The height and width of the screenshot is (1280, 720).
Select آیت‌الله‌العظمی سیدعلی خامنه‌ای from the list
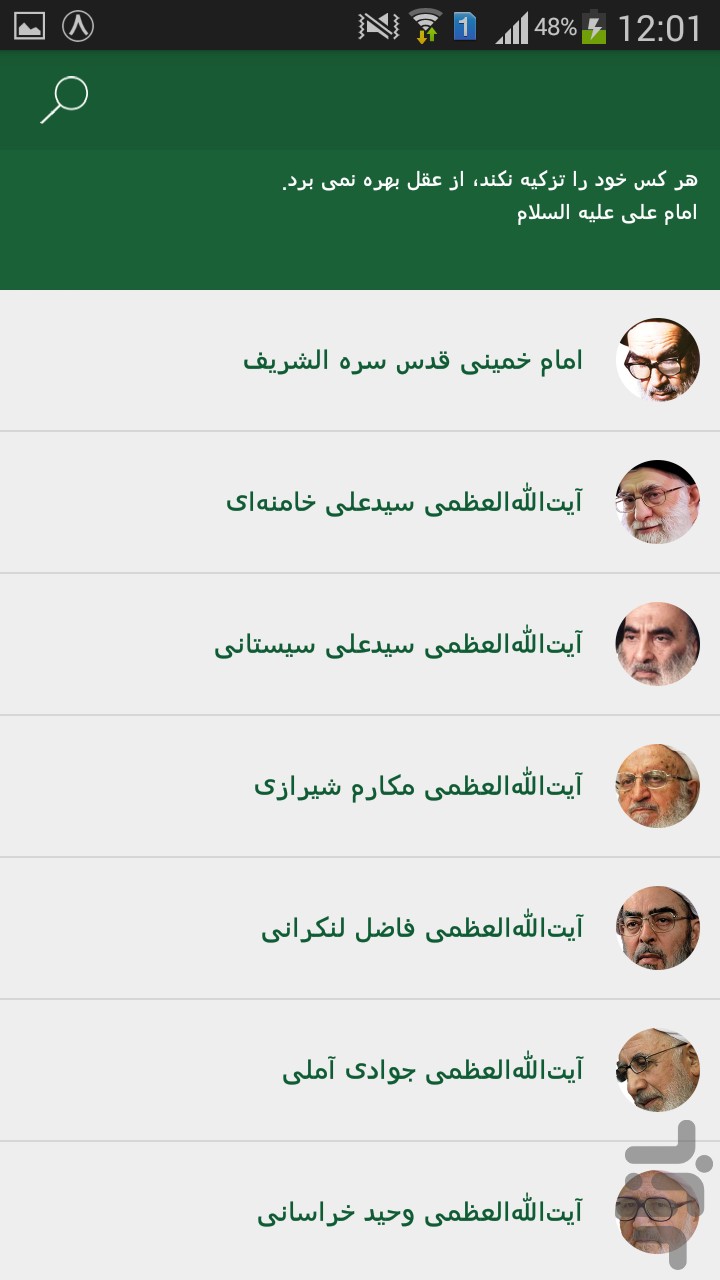404,502
